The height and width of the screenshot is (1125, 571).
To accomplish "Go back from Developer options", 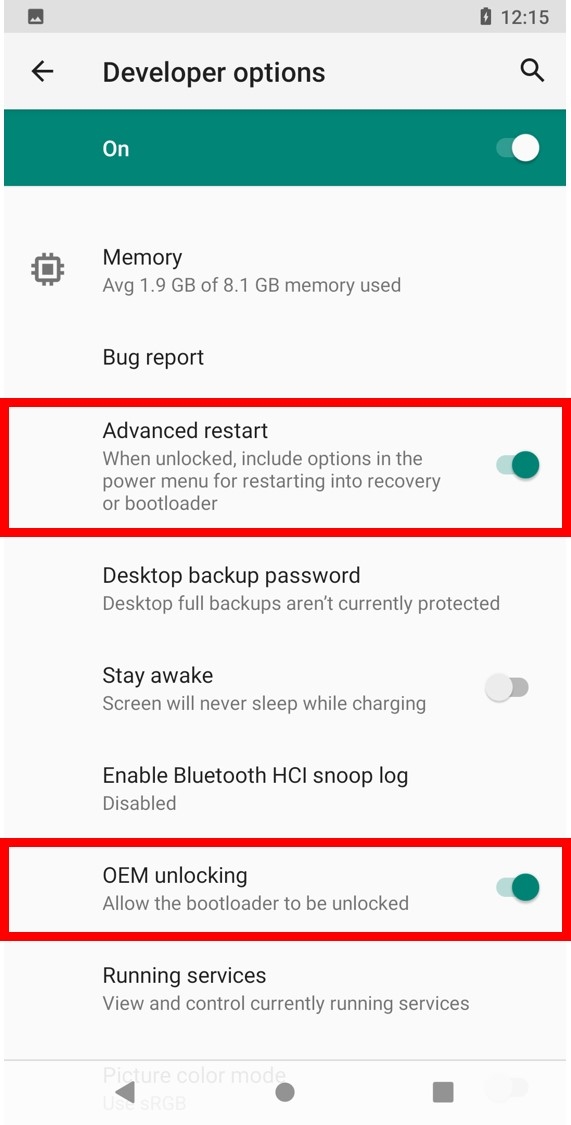I will [x=42, y=71].
